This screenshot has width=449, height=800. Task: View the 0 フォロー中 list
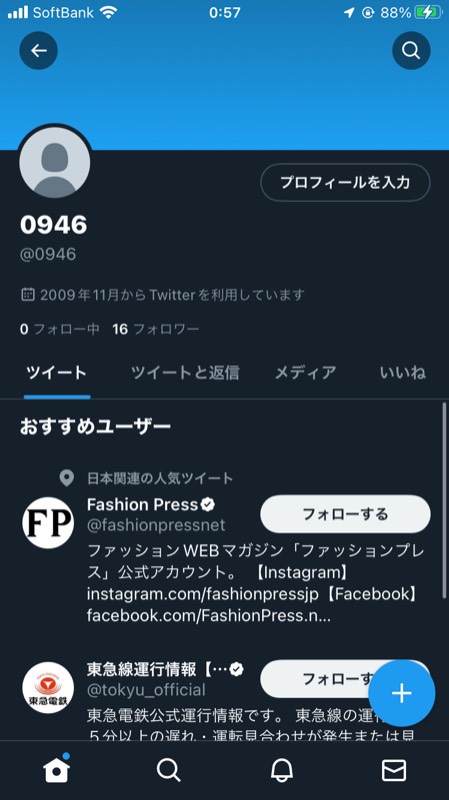[60, 329]
